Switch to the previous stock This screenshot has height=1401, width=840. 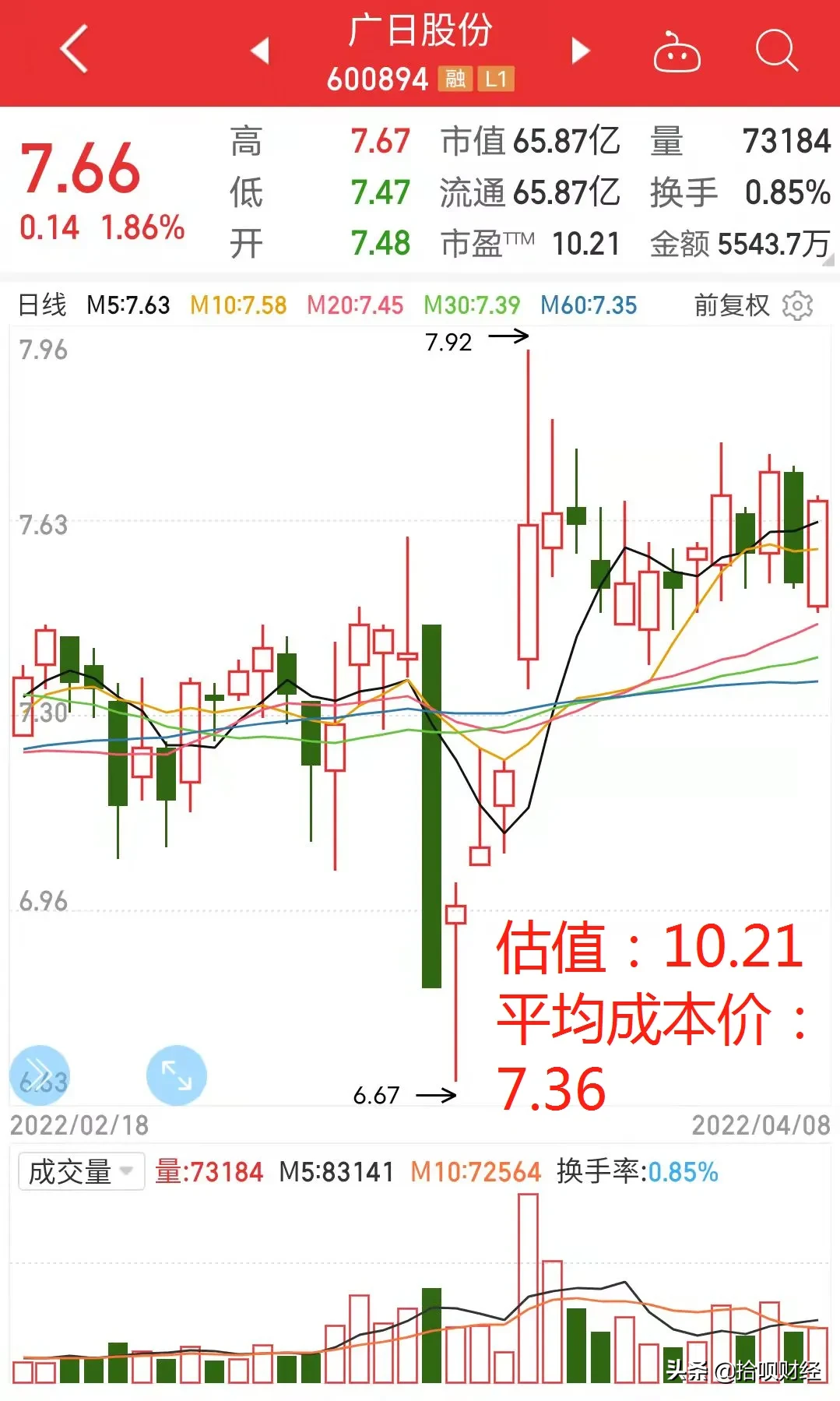(x=260, y=51)
